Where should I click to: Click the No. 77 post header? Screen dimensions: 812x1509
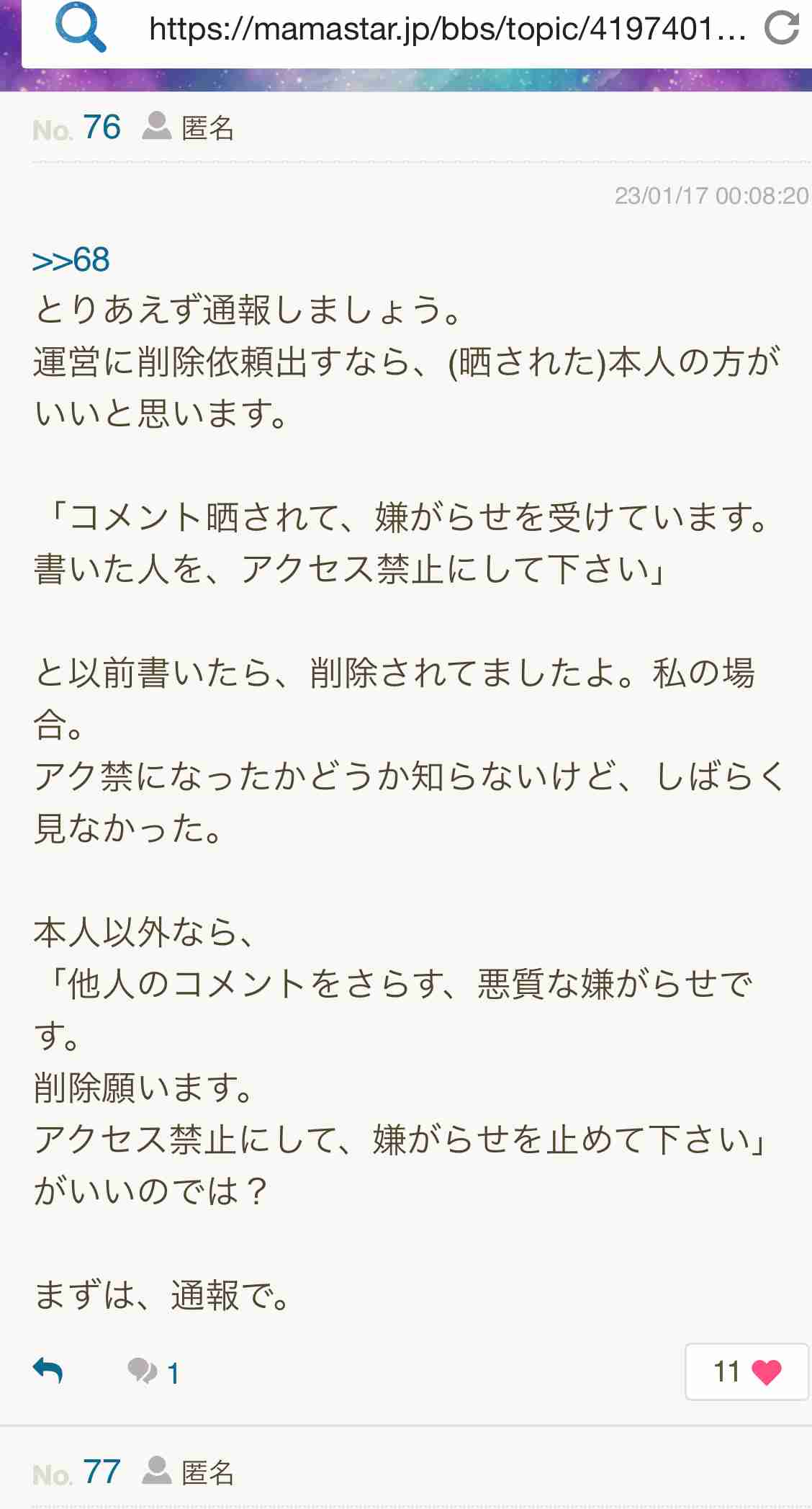76,1469
